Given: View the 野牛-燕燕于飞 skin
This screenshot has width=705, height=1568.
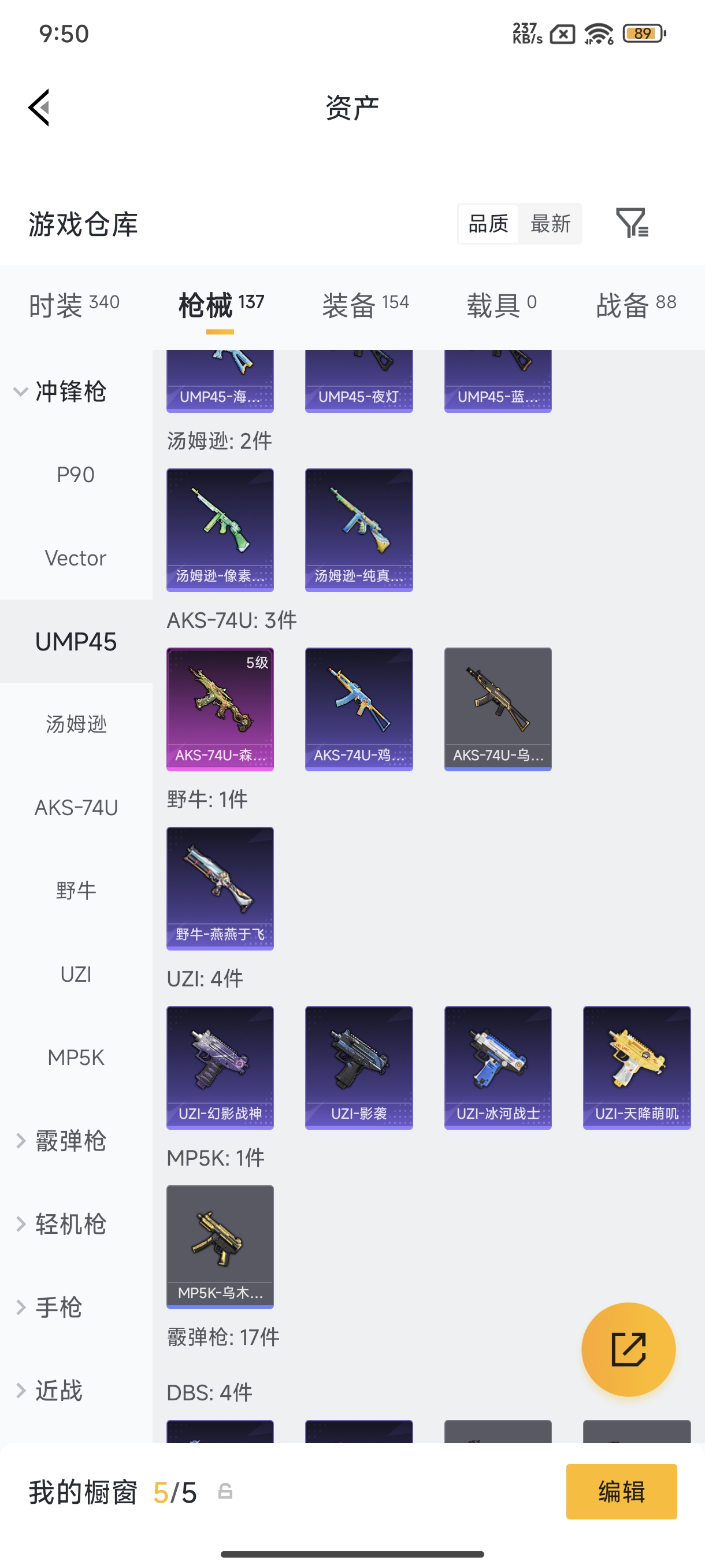Looking at the screenshot, I should pyautogui.click(x=220, y=887).
